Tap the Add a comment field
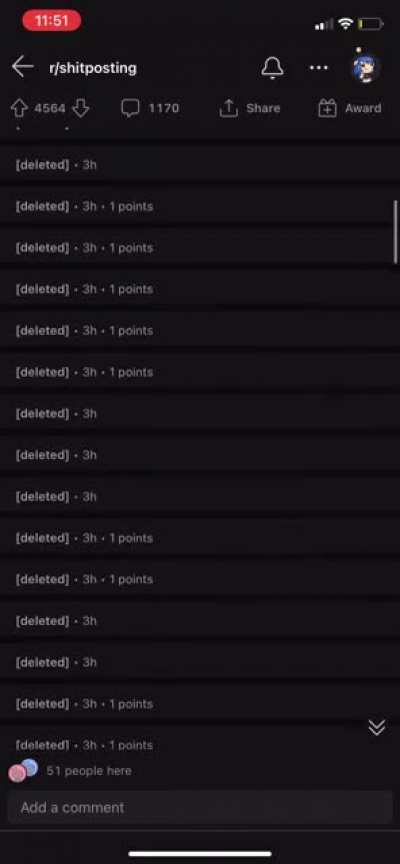Viewport: 400px width, 864px height. [x=200, y=808]
